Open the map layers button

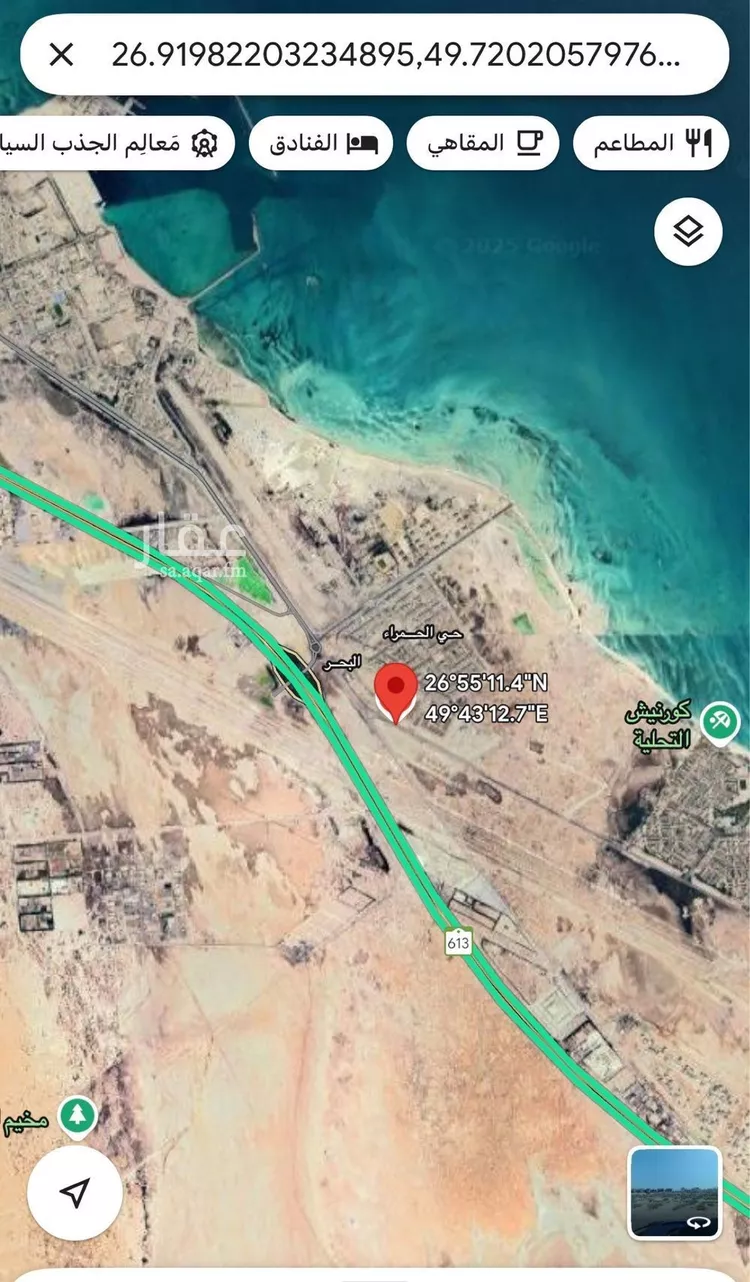click(x=688, y=232)
